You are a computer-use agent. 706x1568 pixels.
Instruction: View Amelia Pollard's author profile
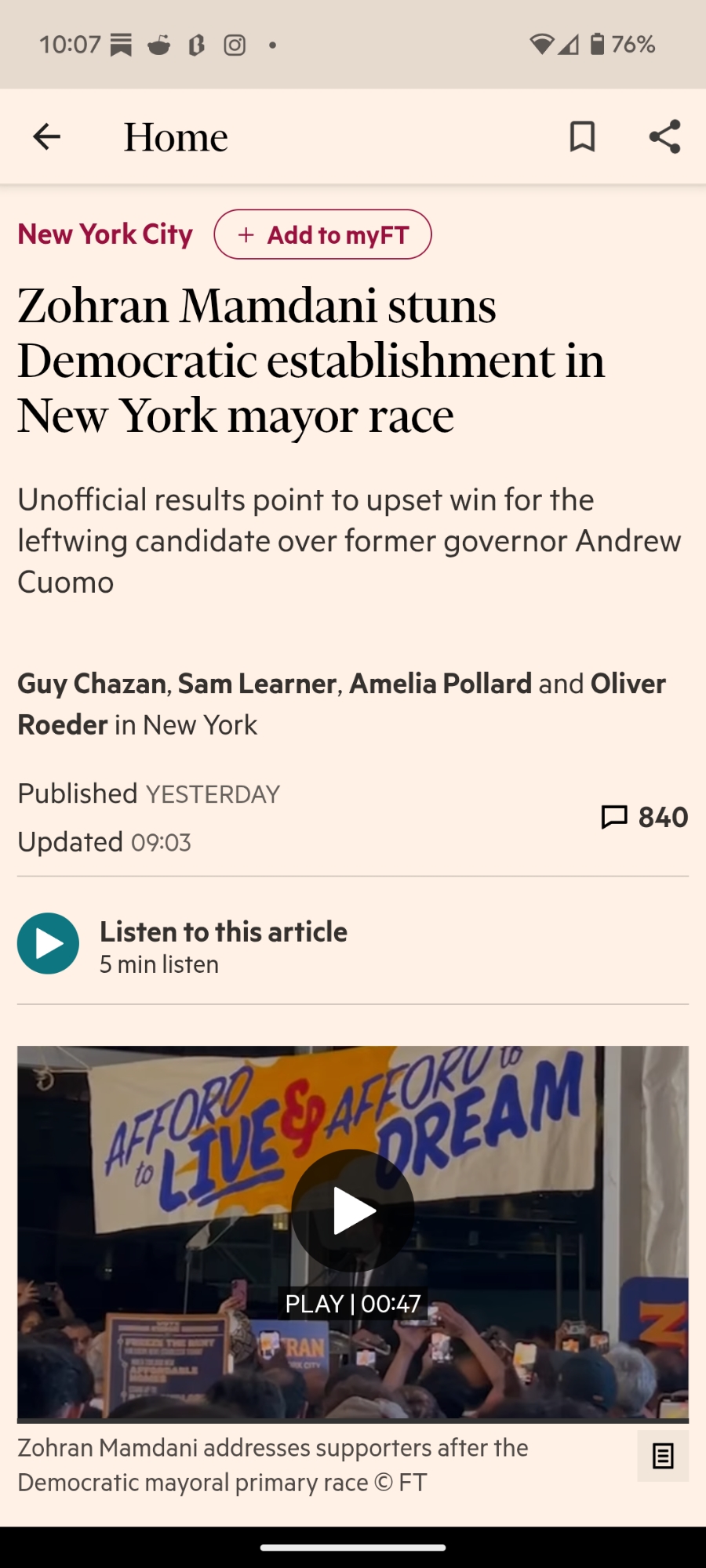(440, 684)
